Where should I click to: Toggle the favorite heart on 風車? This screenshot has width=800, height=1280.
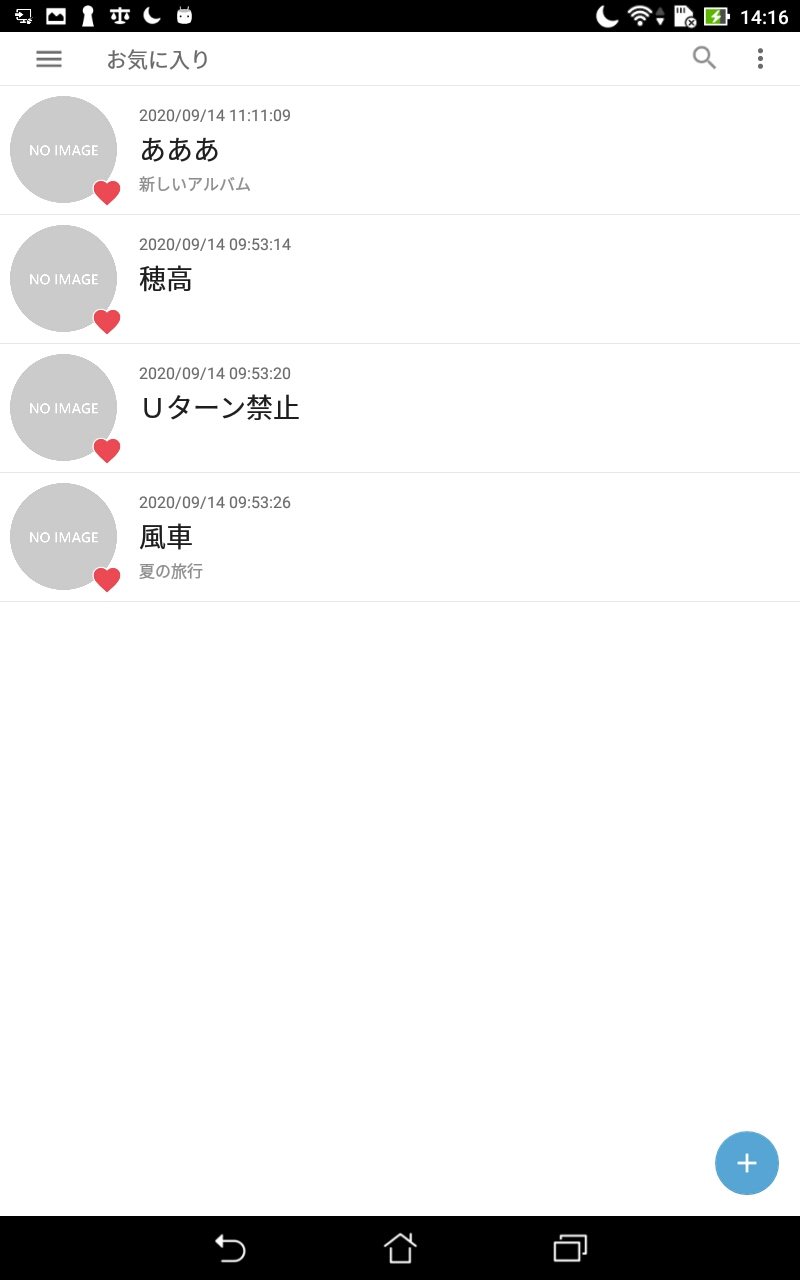coord(107,580)
